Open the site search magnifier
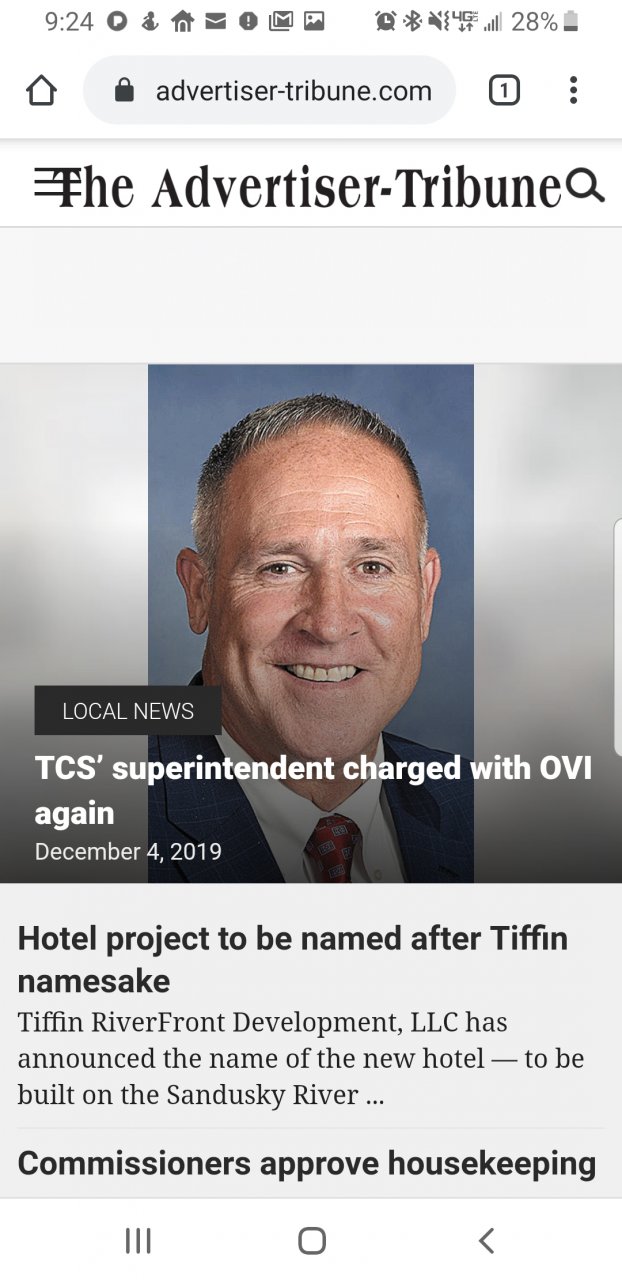 pyautogui.click(x=585, y=185)
